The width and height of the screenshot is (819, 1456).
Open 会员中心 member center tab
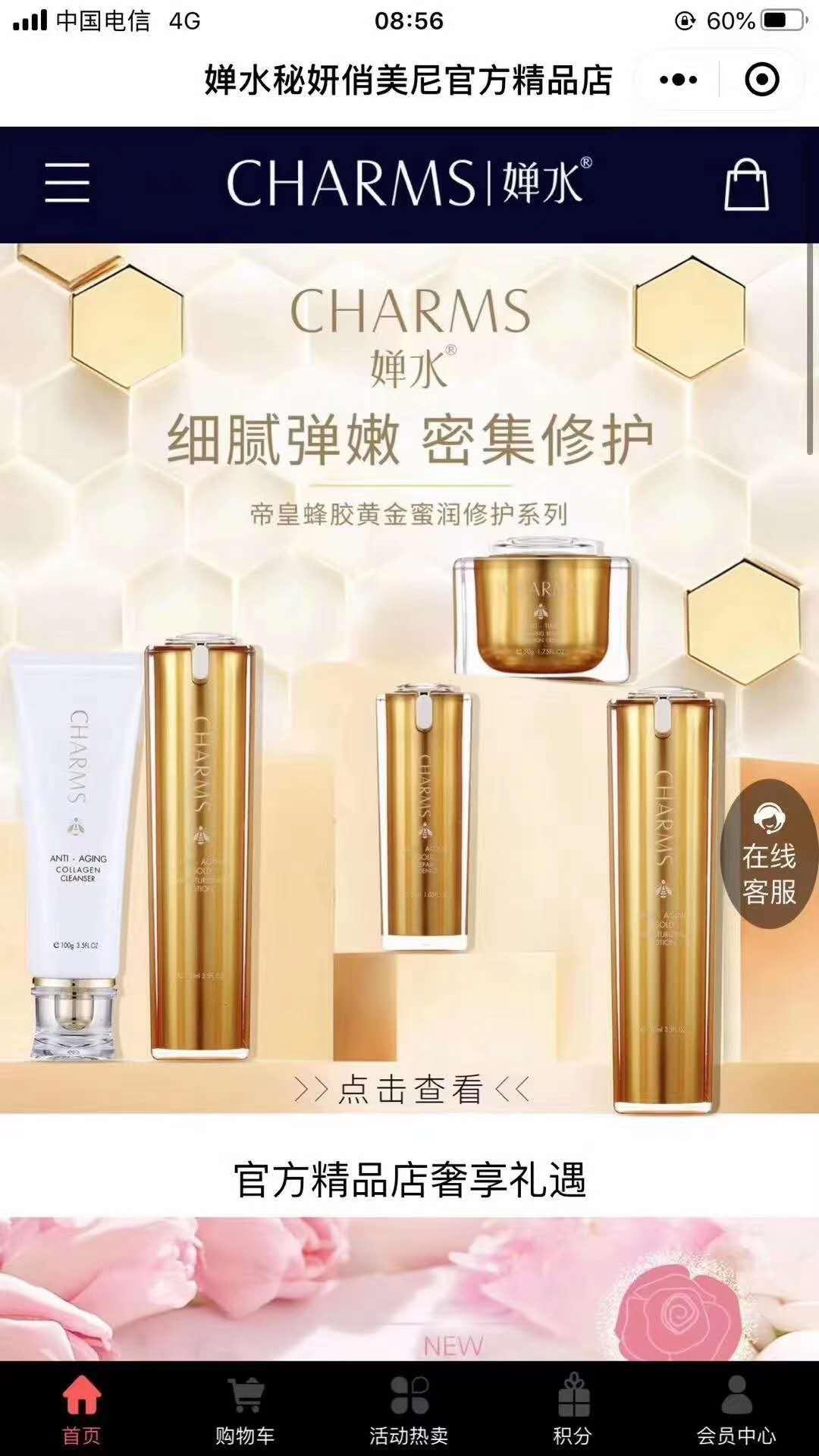point(736,1409)
